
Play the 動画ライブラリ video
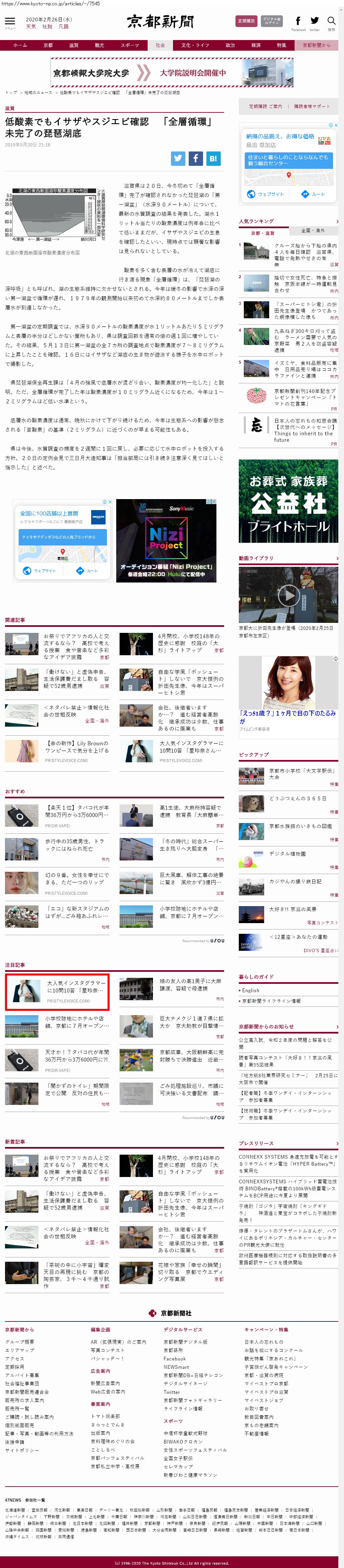(288, 595)
